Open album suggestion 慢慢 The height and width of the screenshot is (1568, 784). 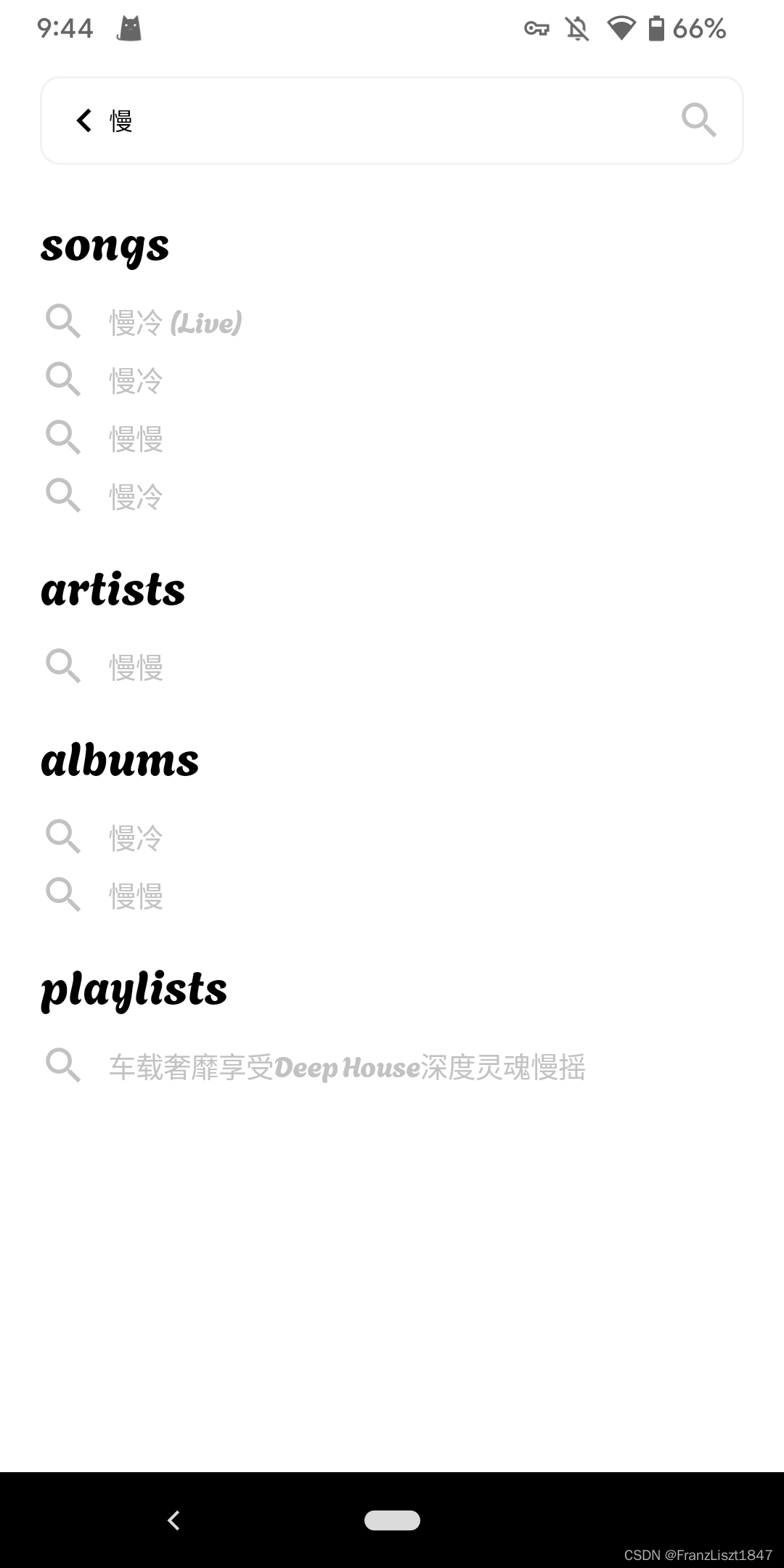[x=136, y=895]
